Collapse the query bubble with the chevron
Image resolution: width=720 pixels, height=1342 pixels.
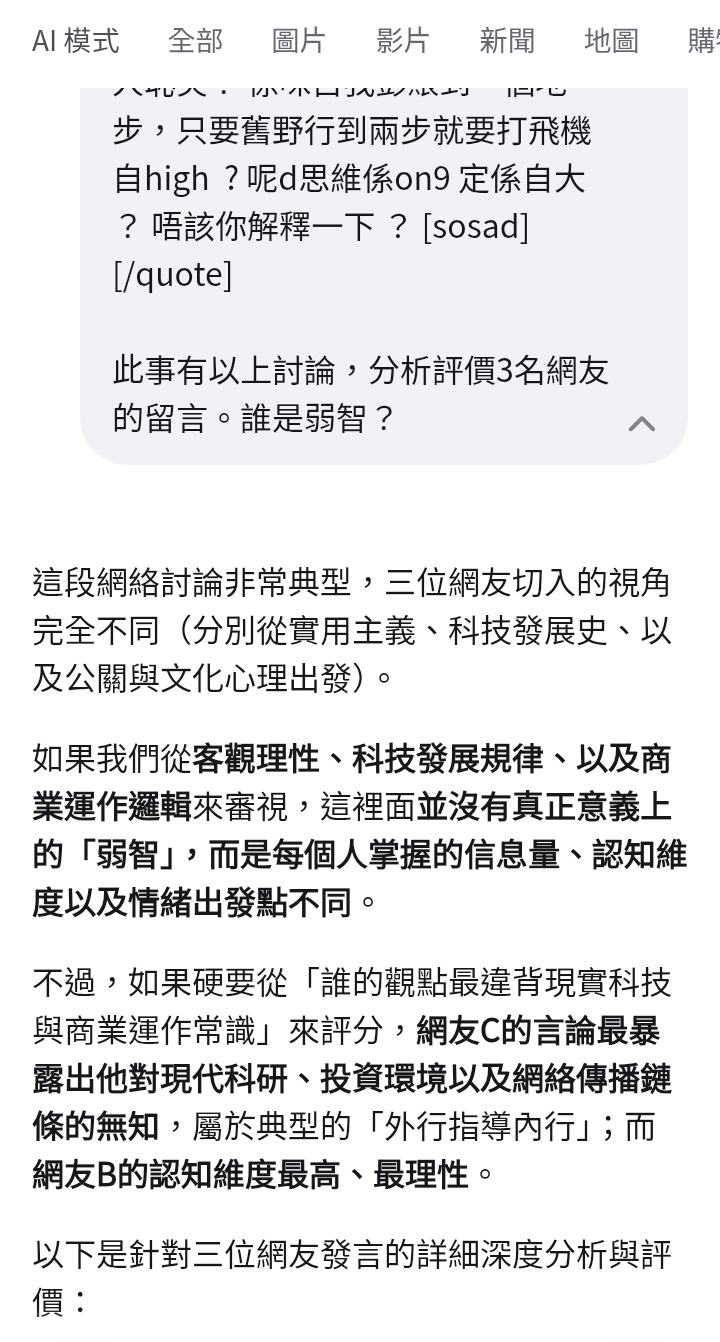642,423
